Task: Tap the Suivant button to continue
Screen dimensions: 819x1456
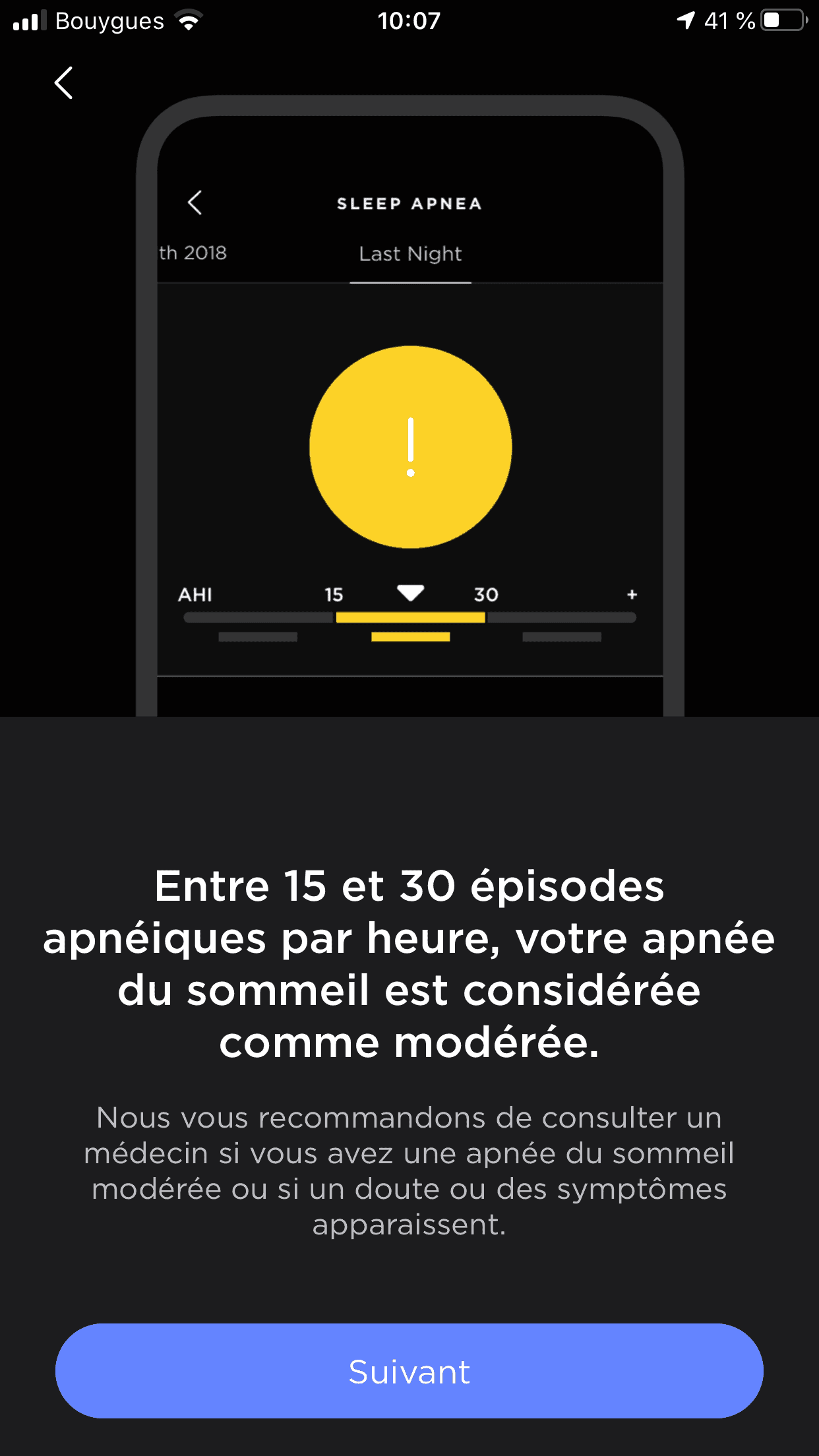Action: coord(409,1371)
